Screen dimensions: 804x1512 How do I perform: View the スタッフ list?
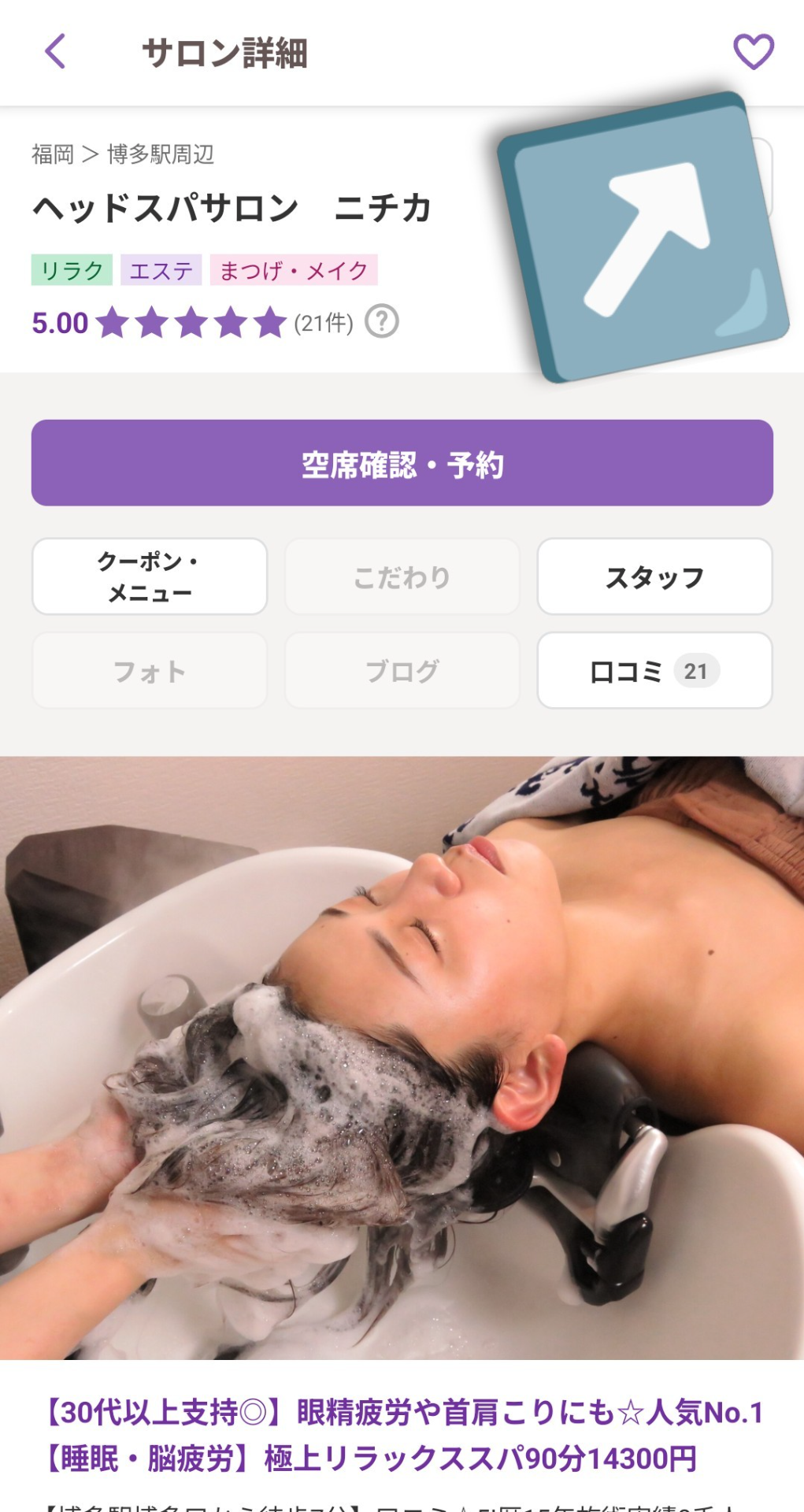pyautogui.click(x=654, y=576)
